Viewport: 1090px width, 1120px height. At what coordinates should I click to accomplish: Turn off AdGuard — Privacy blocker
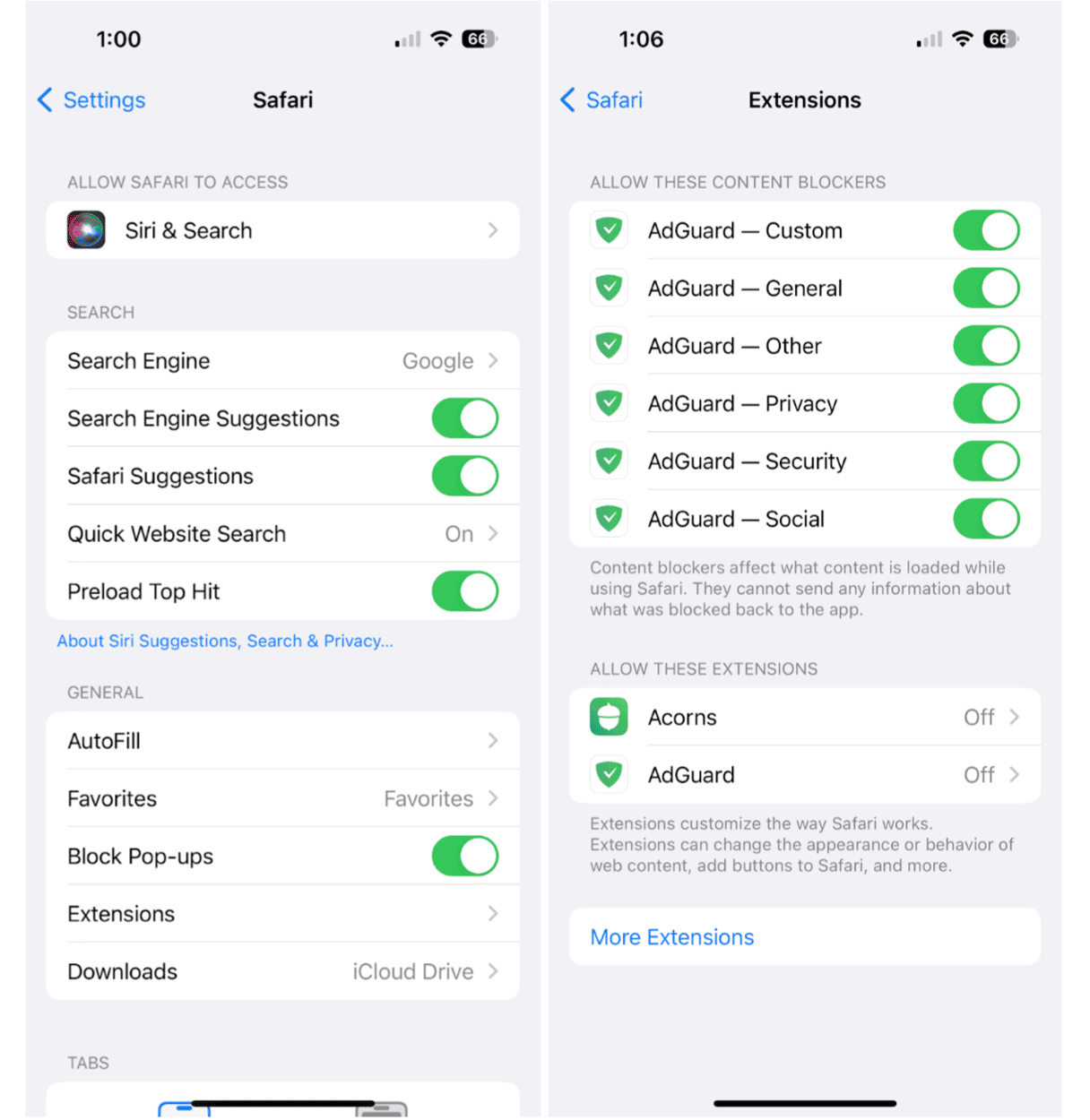point(986,404)
